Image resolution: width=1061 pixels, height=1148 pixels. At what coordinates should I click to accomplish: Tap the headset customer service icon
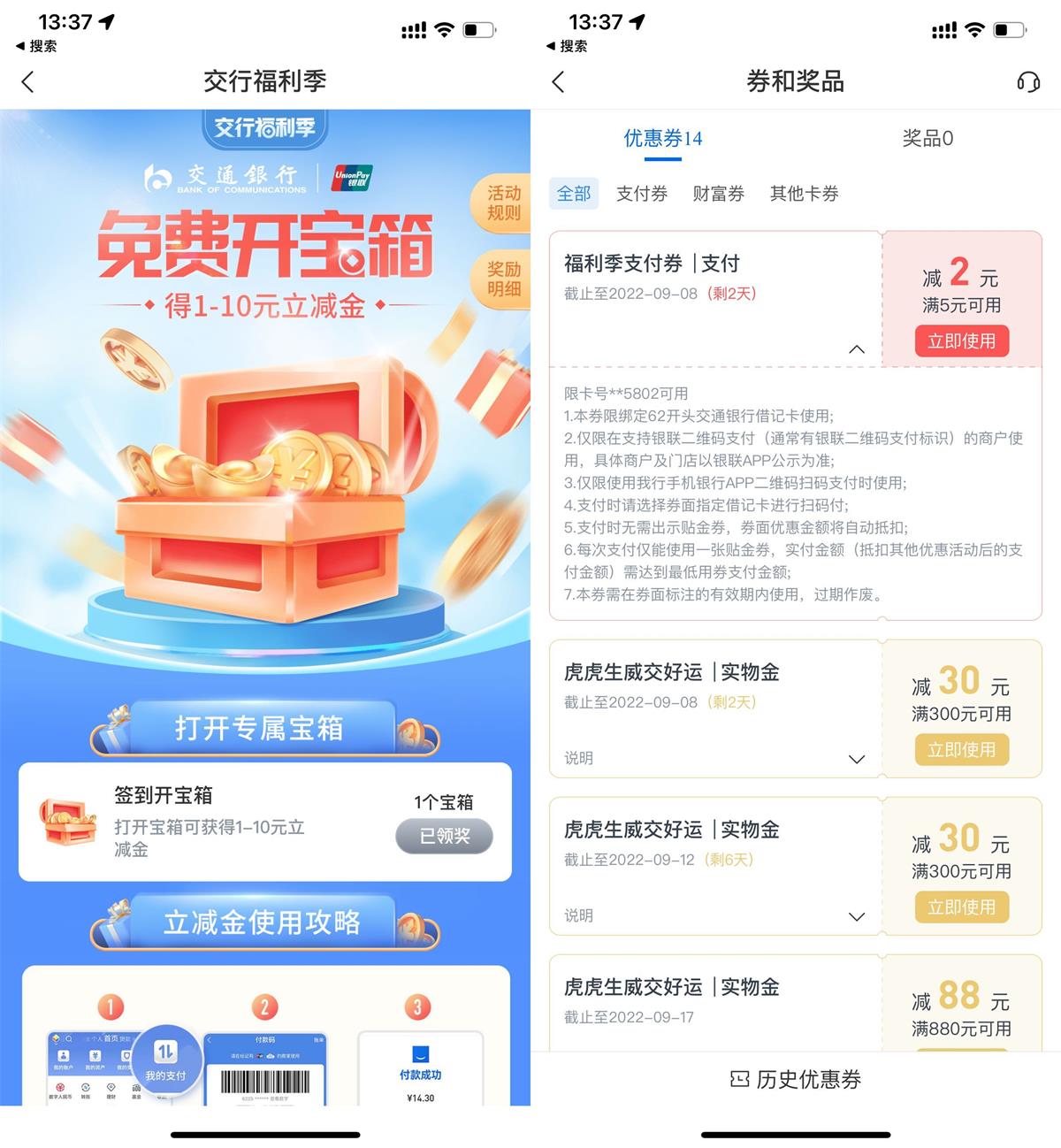[x=1028, y=81]
